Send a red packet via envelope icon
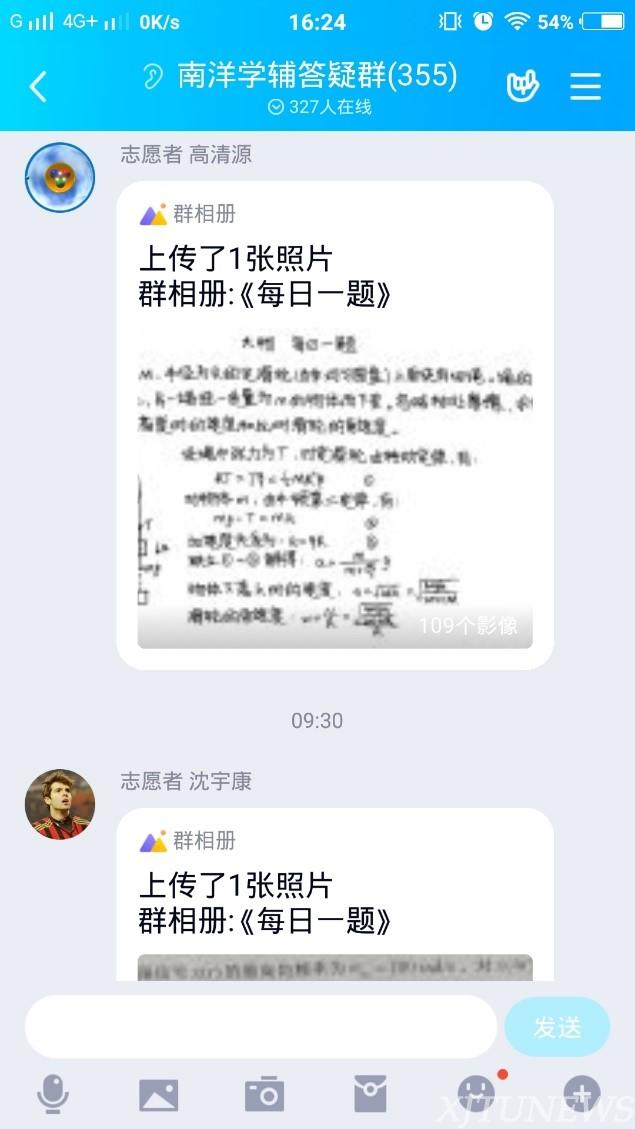Viewport: 635px width, 1129px height. 370,1094
